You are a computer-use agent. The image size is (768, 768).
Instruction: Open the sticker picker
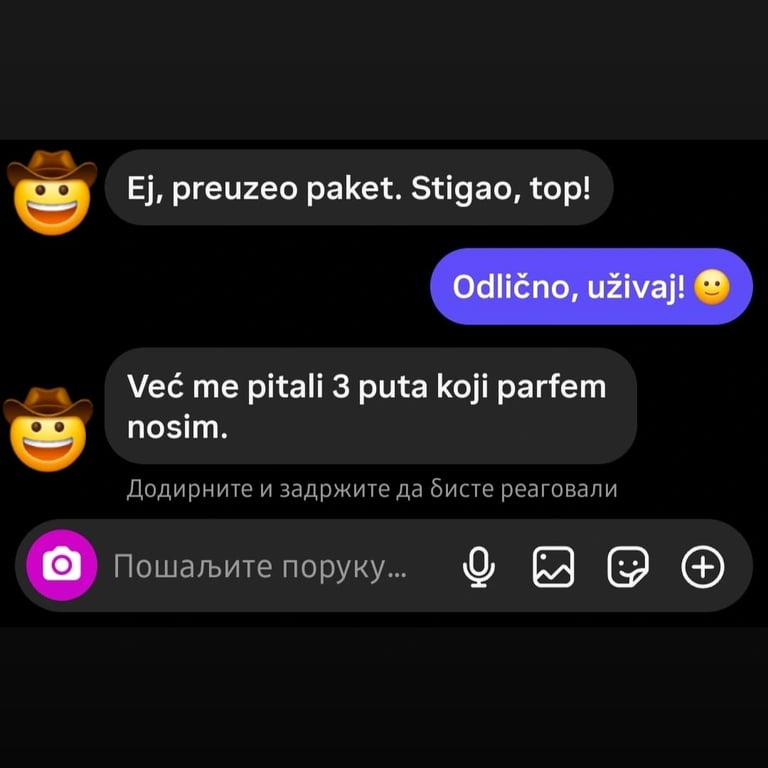click(x=628, y=567)
